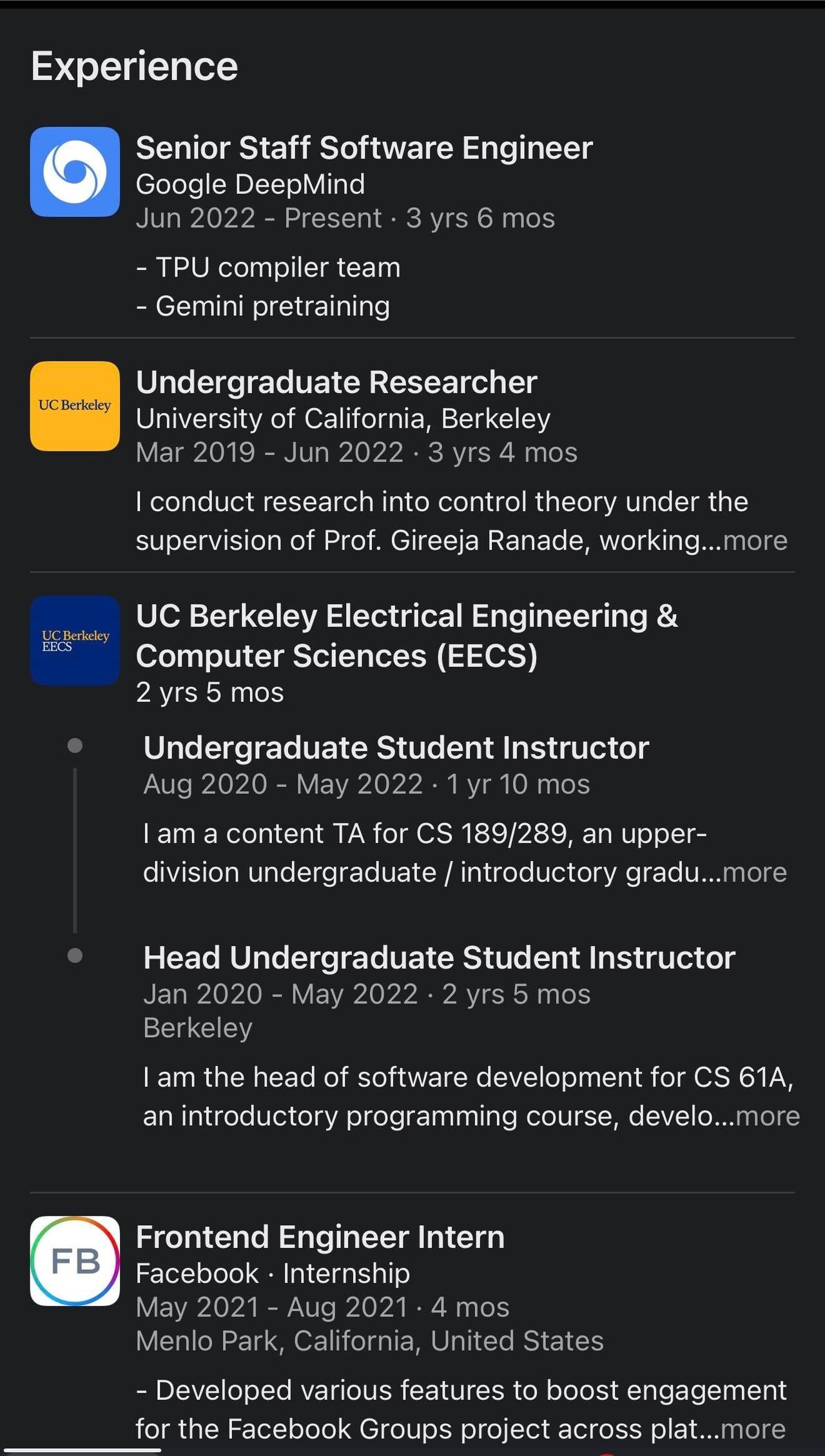Select the Undergraduate Researcher job title
The height and width of the screenshot is (1456, 825).
[336, 382]
